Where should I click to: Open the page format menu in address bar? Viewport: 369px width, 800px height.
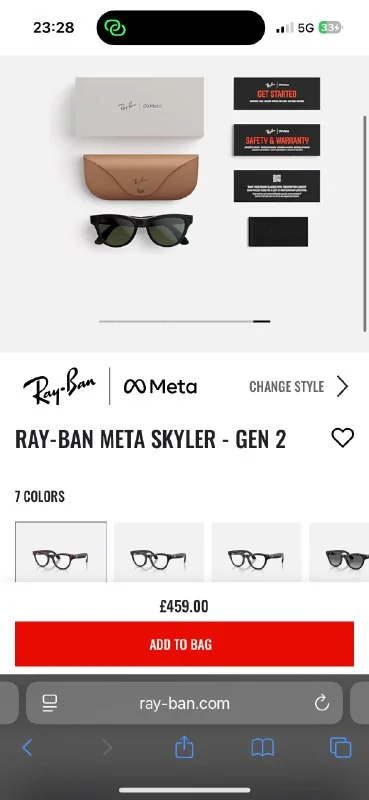pos(50,704)
